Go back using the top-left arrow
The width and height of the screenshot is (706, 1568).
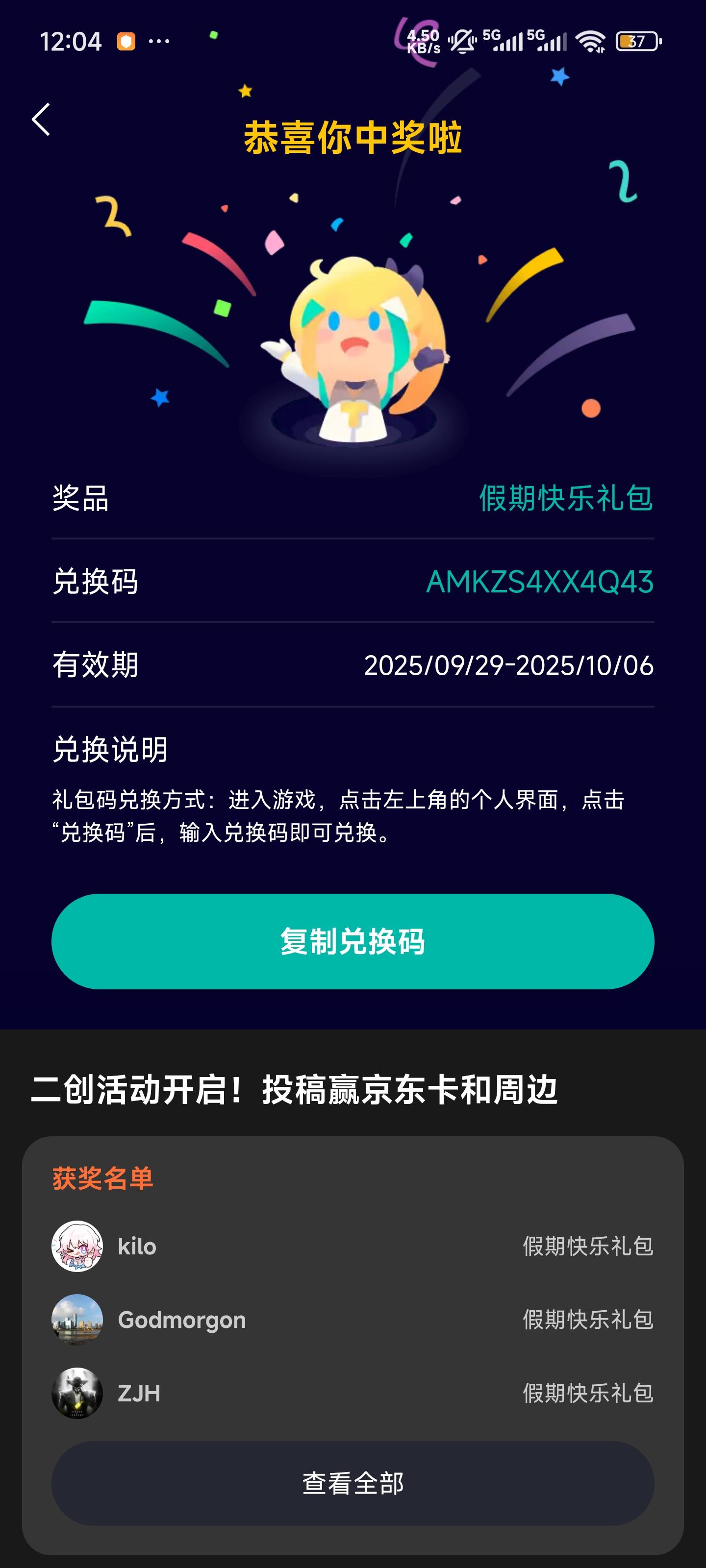click(41, 119)
